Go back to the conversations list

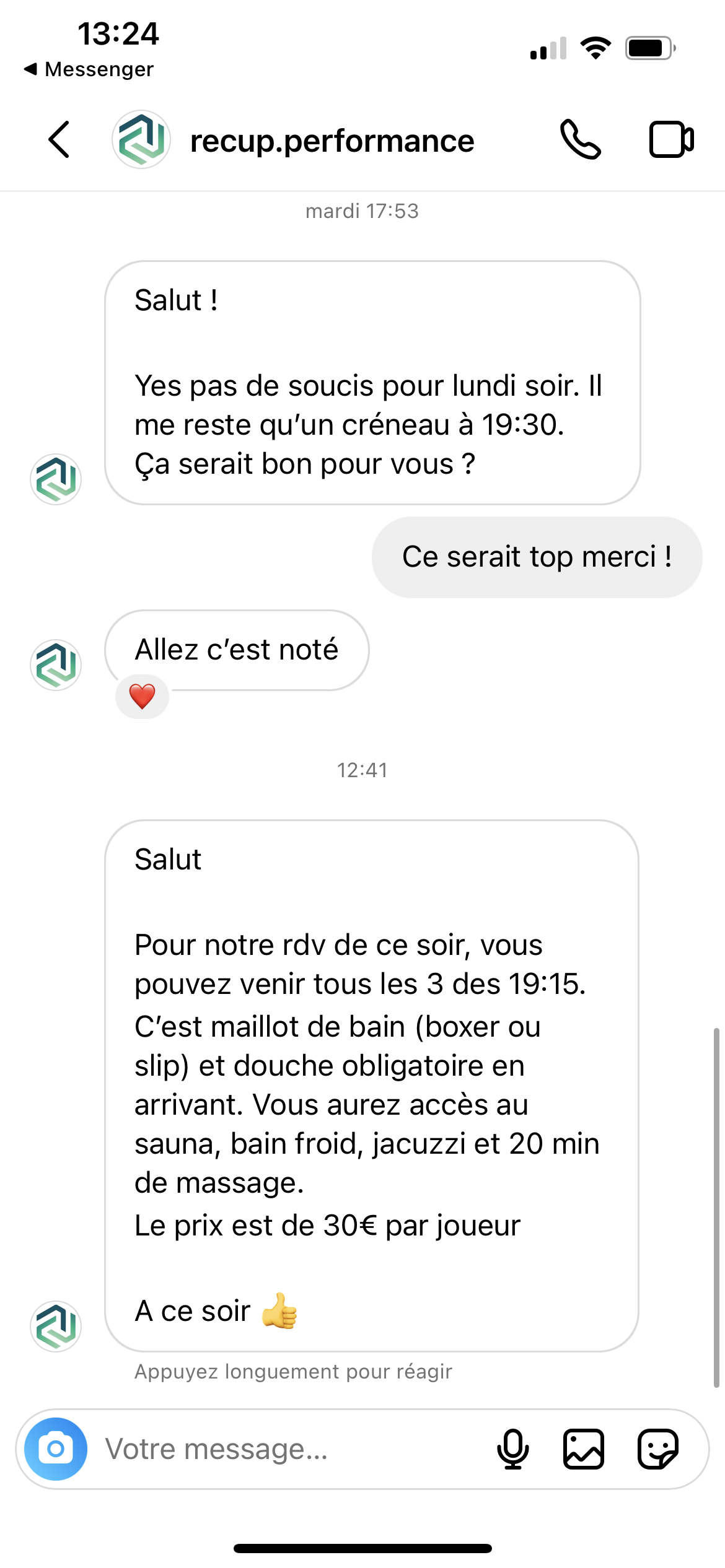(x=59, y=140)
